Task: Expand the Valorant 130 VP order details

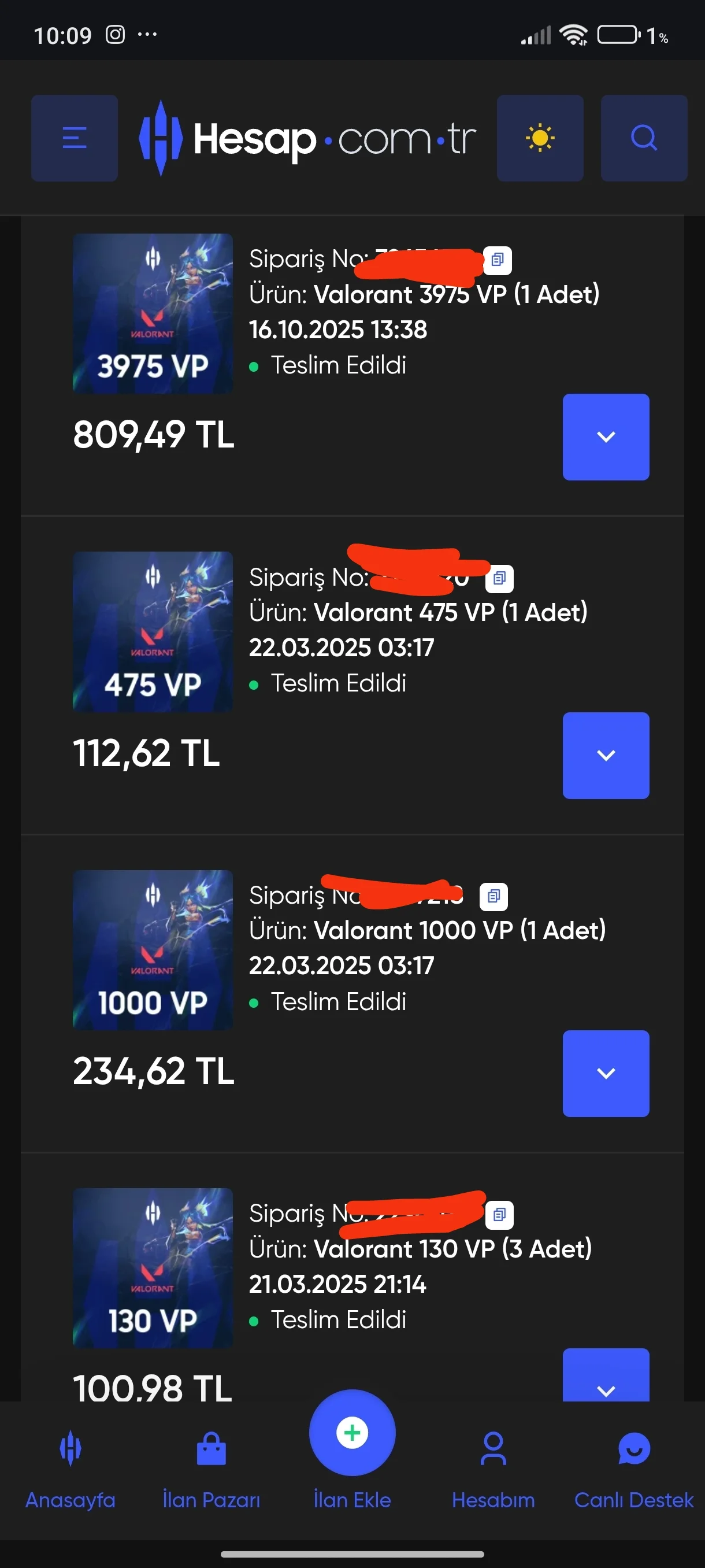Action: point(605,1379)
